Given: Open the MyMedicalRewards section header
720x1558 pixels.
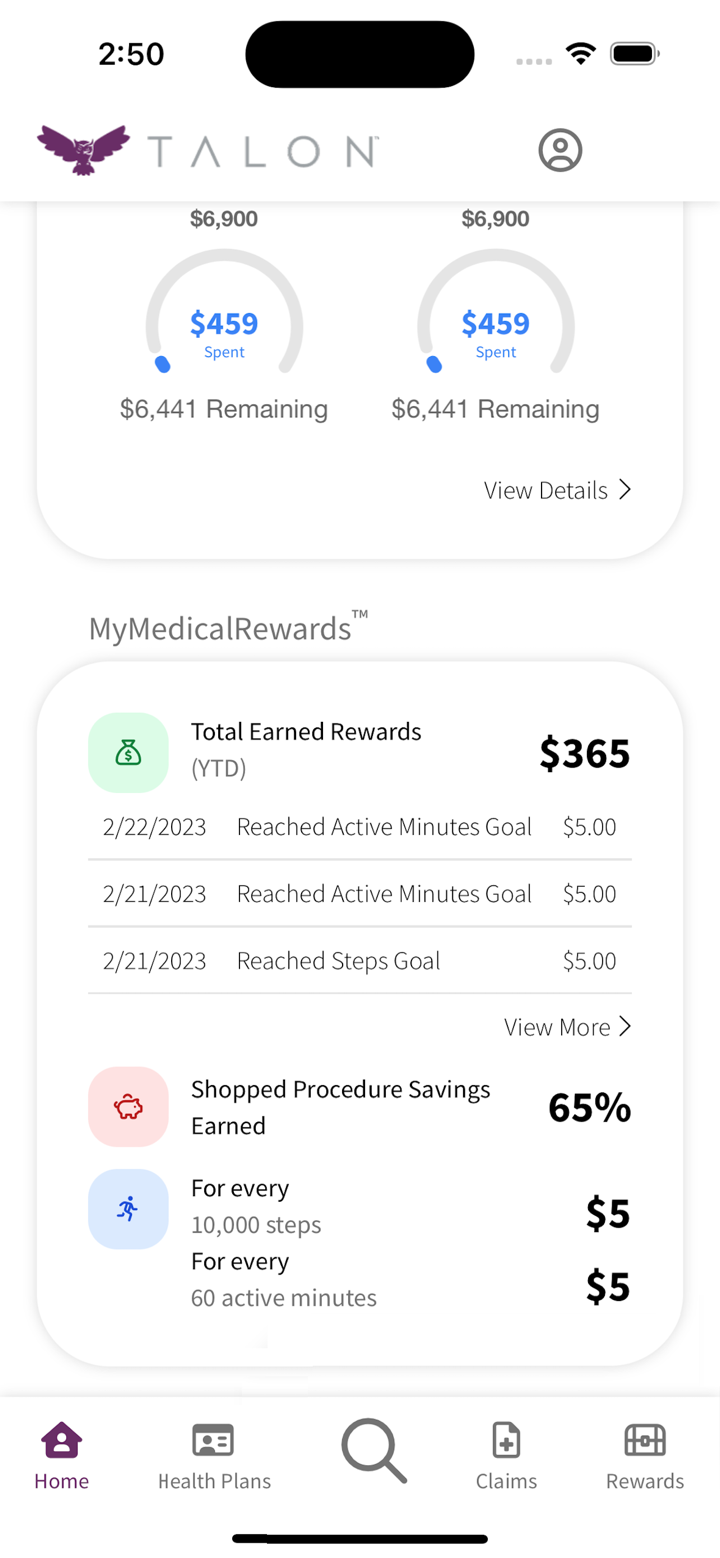Looking at the screenshot, I should pyautogui.click(x=222, y=628).
